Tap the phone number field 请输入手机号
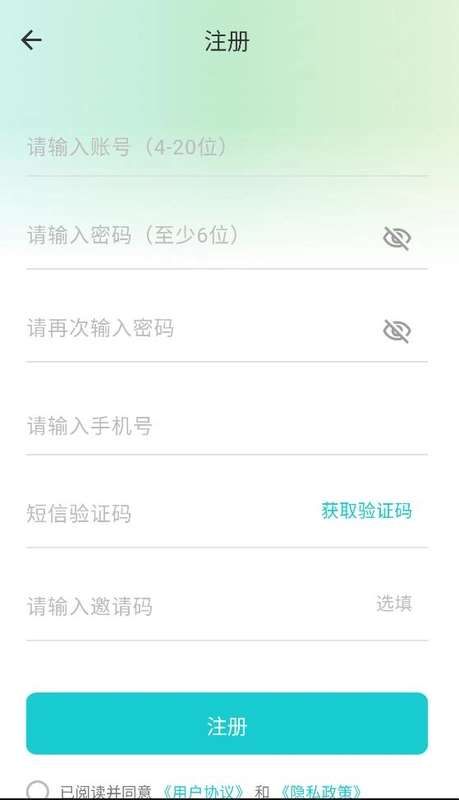 point(227,426)
